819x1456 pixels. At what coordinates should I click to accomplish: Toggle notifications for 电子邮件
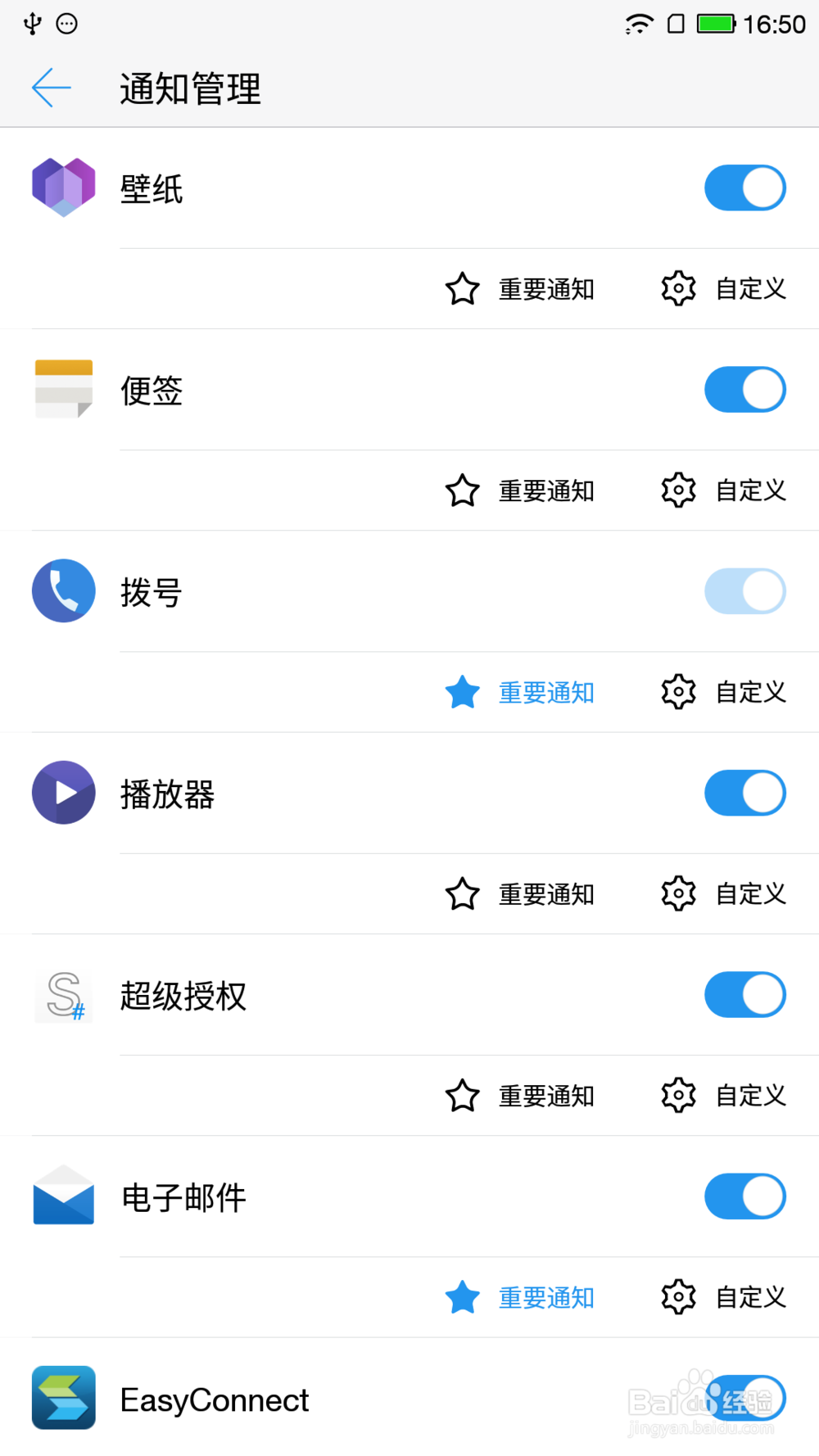point(744,1196)
